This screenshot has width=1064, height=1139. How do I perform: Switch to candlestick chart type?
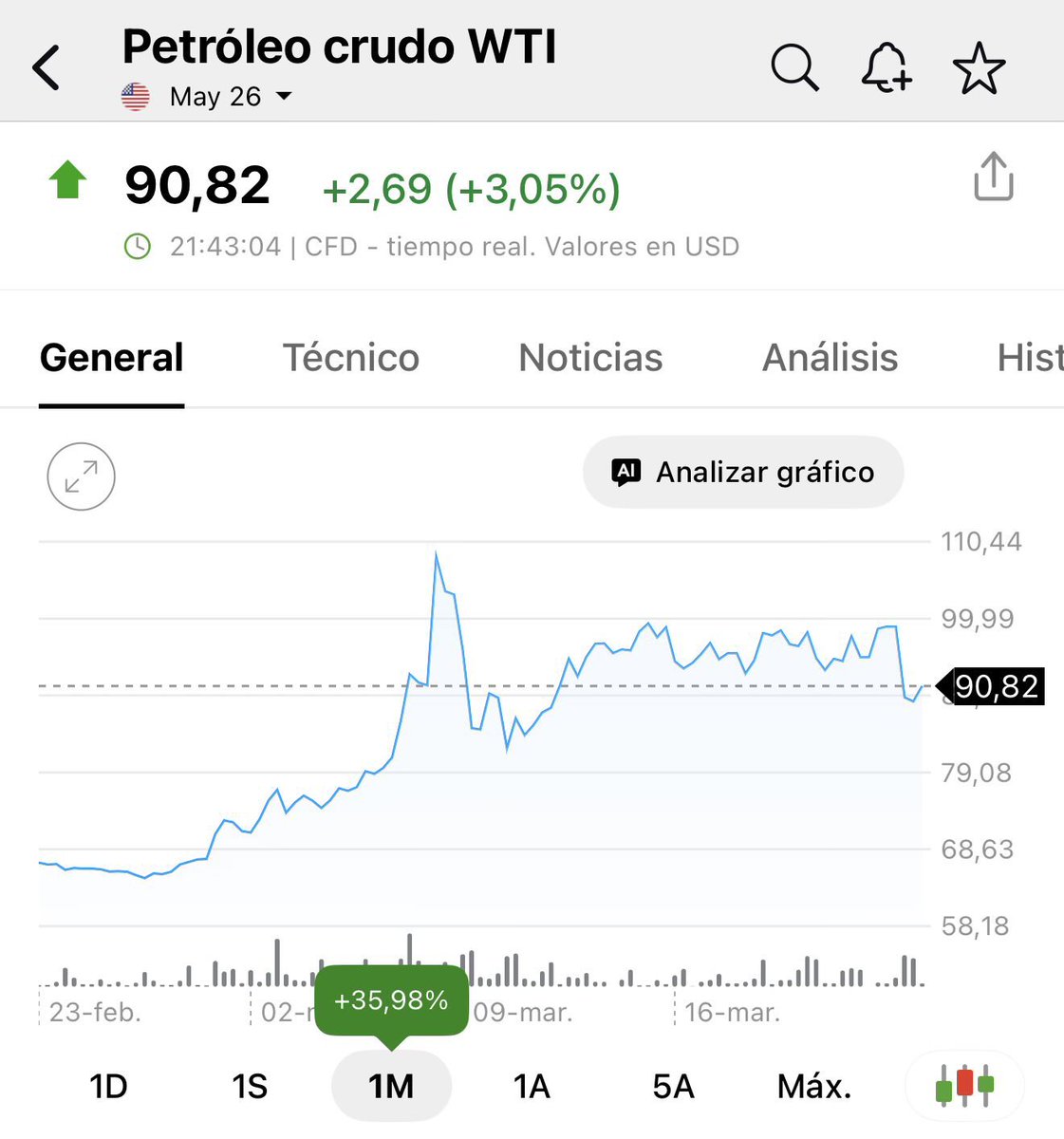click(x=964, y=1085)
